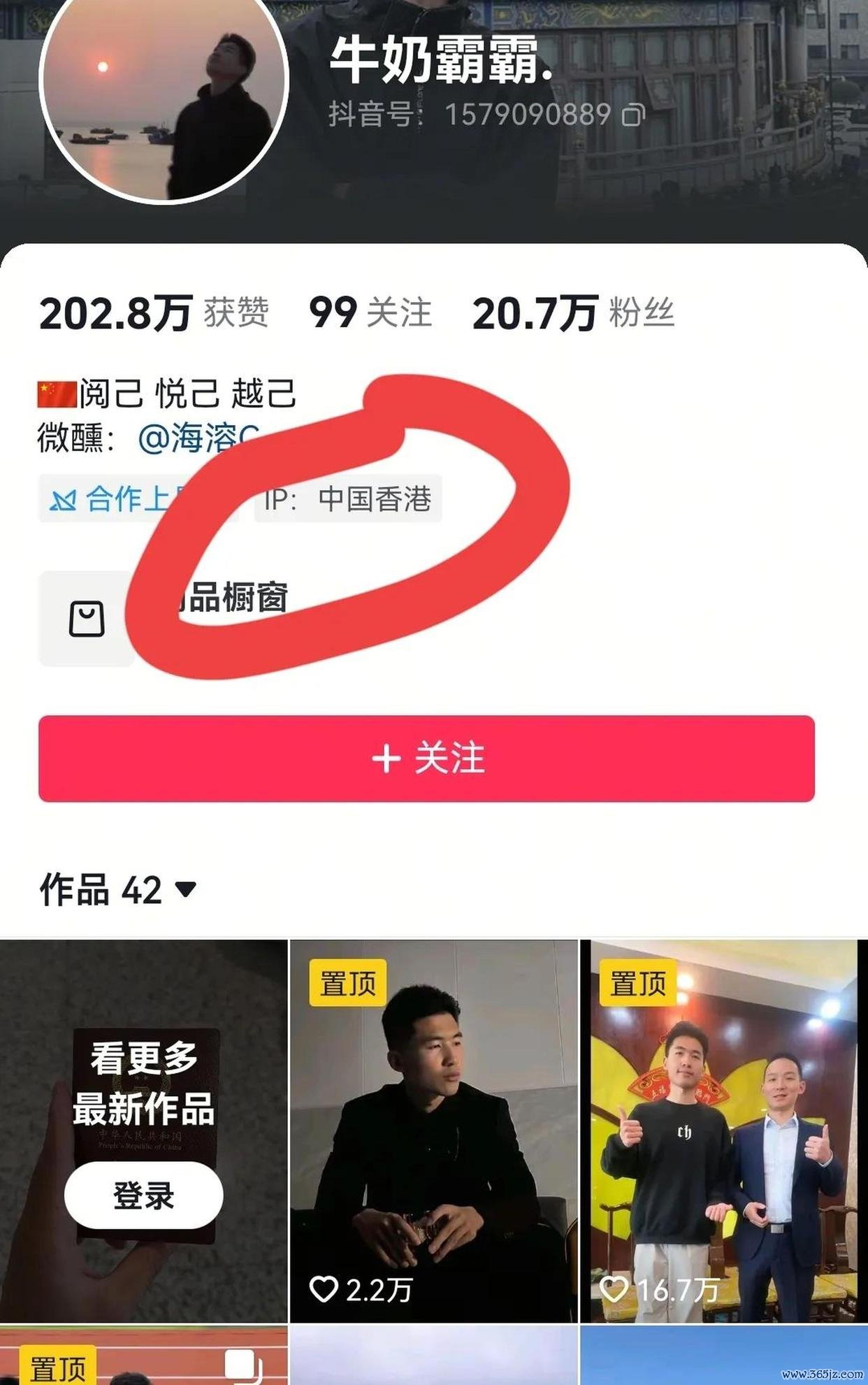This screenshot has width=868, height=1385.
Task: Follow this user with +关注
Action: point(426,759)
